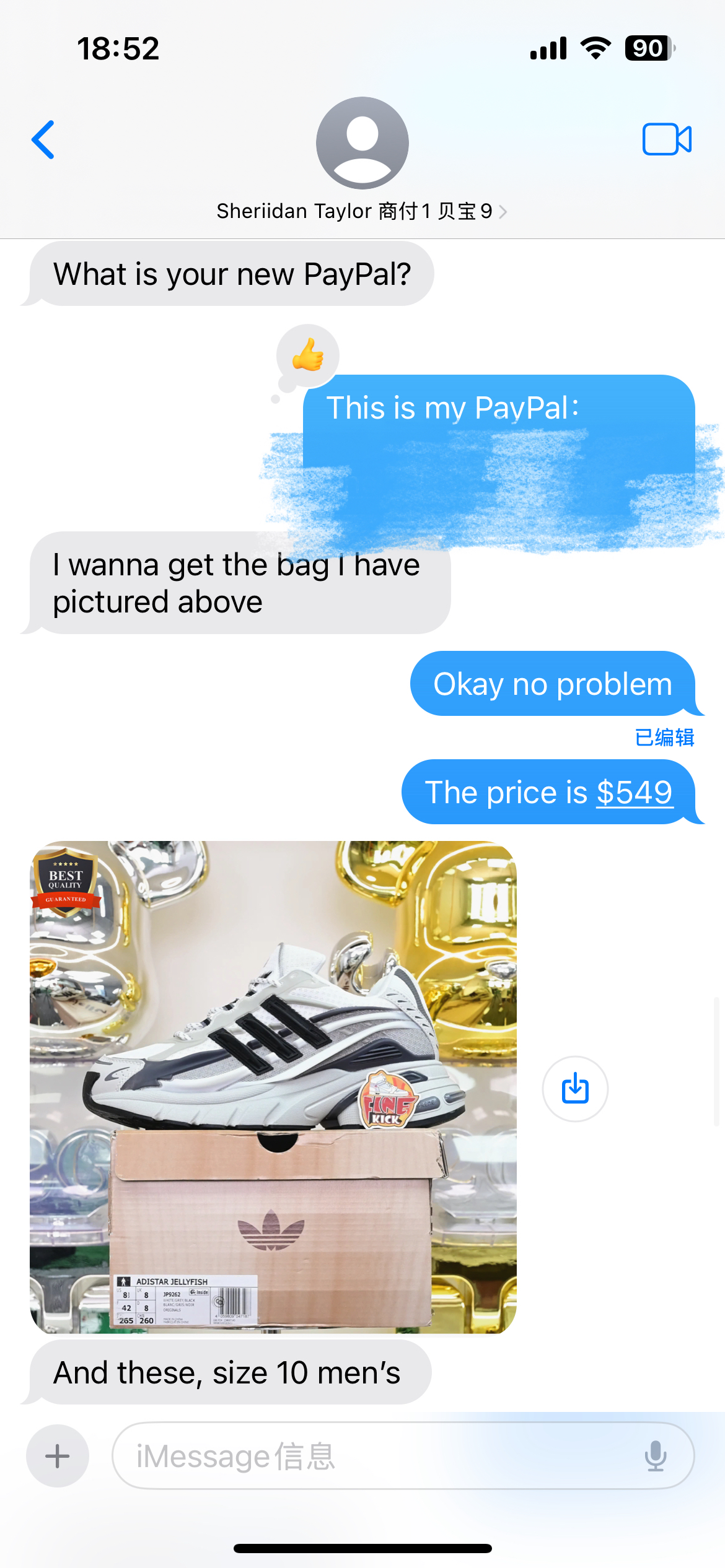Viewport: 725px width, 1568px height.
Task: Tap the back arrow to exit conversation
Action: [x=43, y=139]
